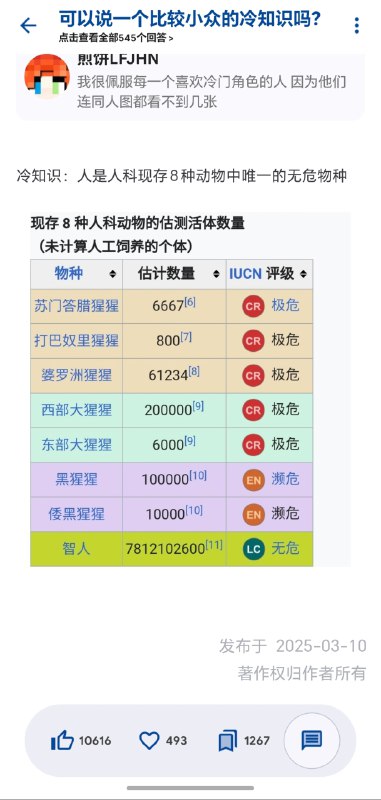The width and height of the screenshot is (381, 800).
Task: Open the three-dot overflow menu
Action: (357, 26)
